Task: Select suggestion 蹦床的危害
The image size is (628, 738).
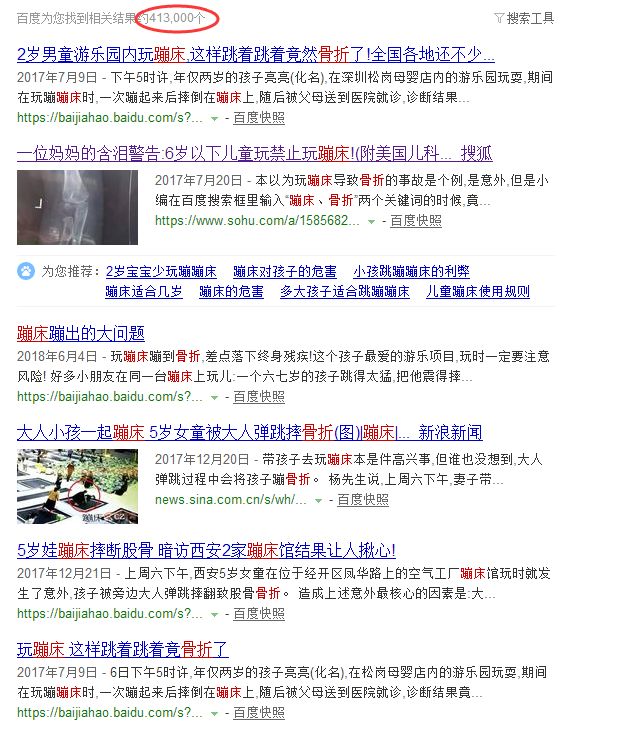Action: coord(231,292)
